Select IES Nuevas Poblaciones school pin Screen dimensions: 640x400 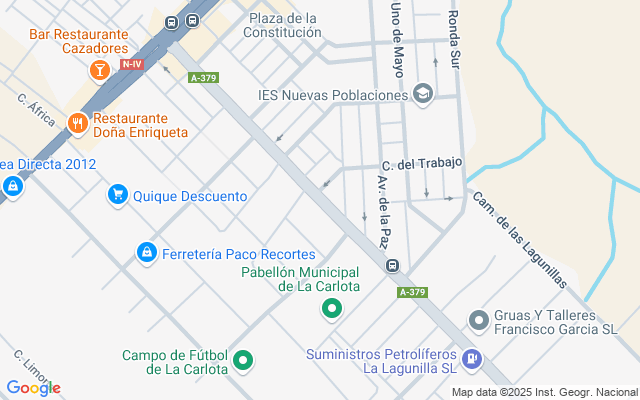[x=423, y=95]
